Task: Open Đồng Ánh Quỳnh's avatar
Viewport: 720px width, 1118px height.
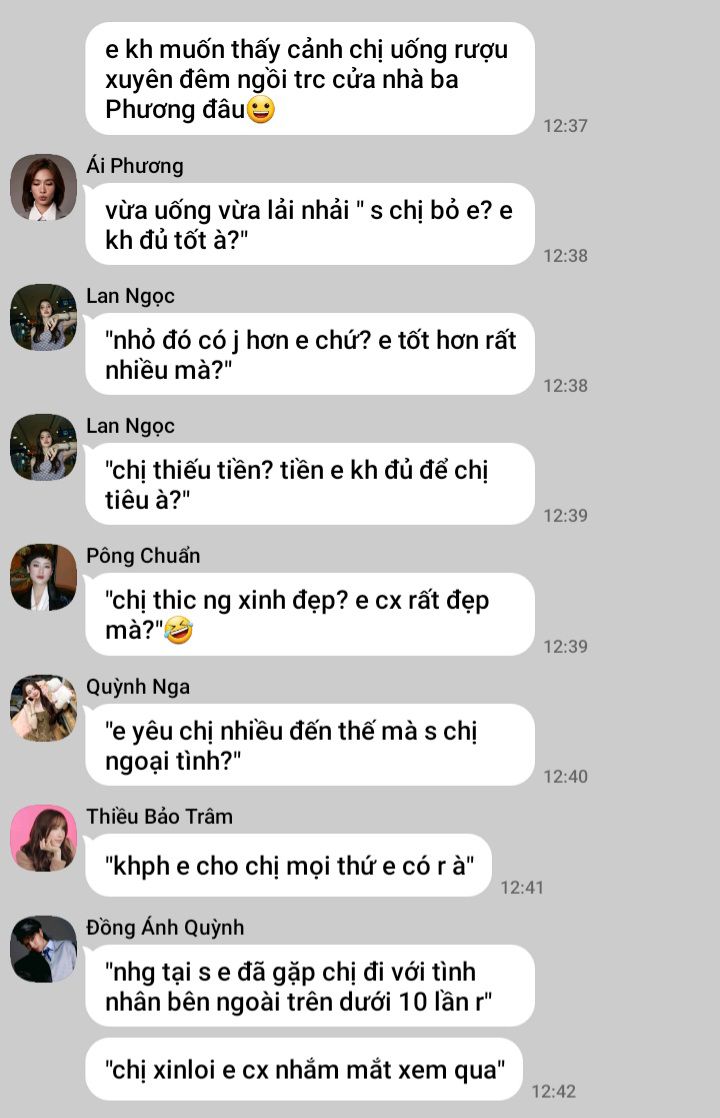Action: click(43, 949)
